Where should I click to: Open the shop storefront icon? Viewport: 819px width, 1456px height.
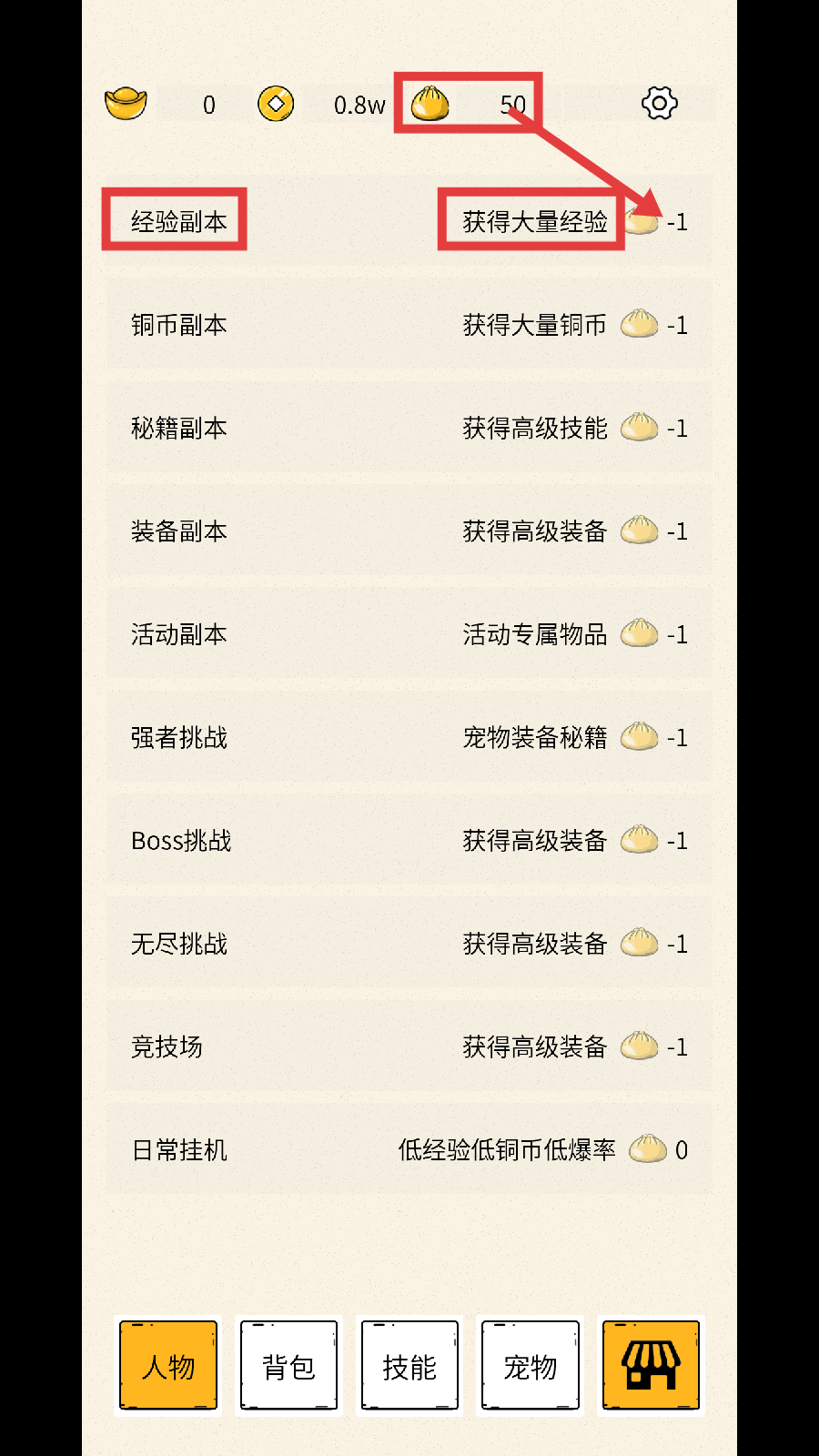pyautogui.click(x=651, y=1366)
